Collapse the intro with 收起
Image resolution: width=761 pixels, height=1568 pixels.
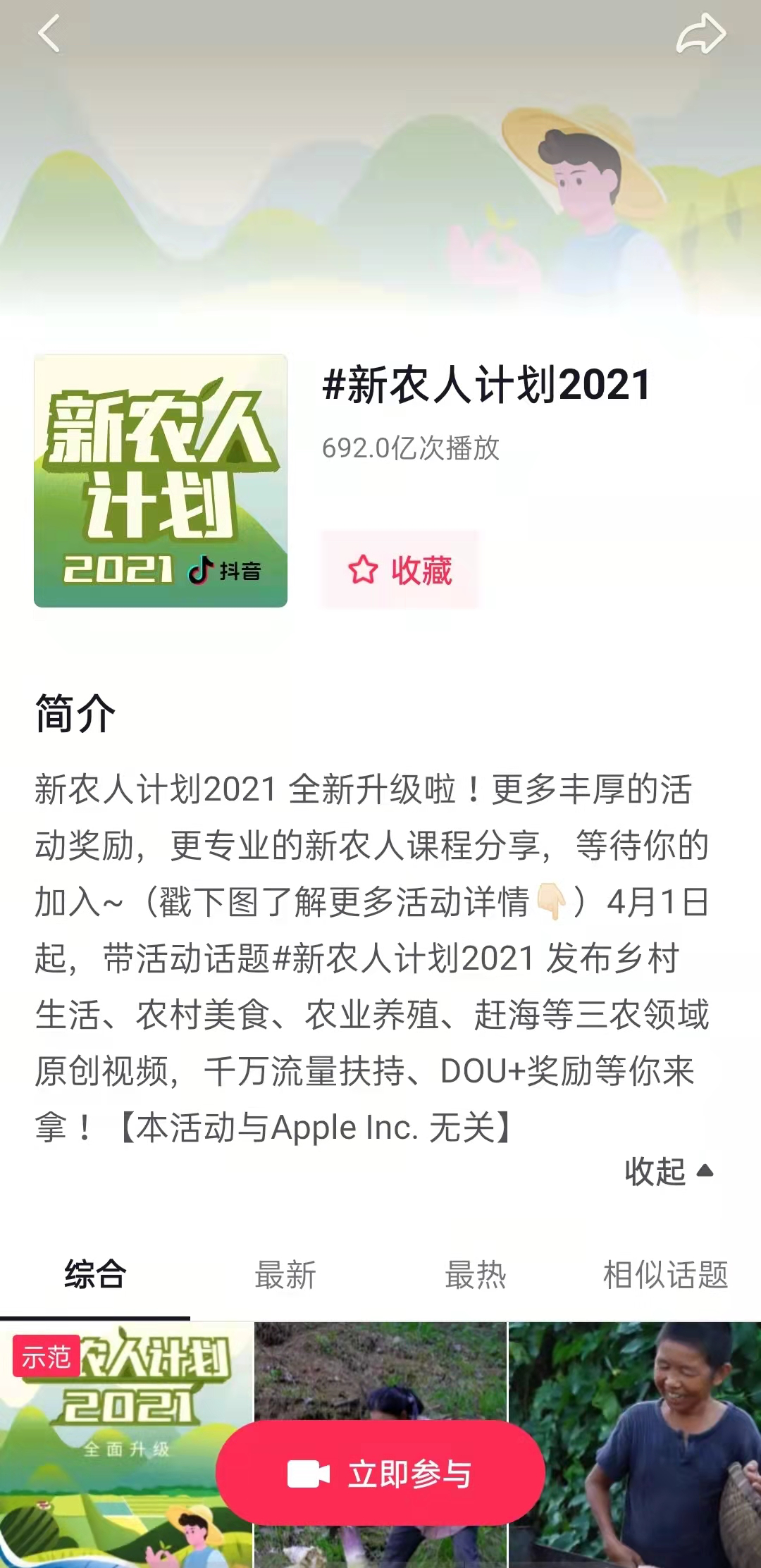click(x=668, y=1171)
